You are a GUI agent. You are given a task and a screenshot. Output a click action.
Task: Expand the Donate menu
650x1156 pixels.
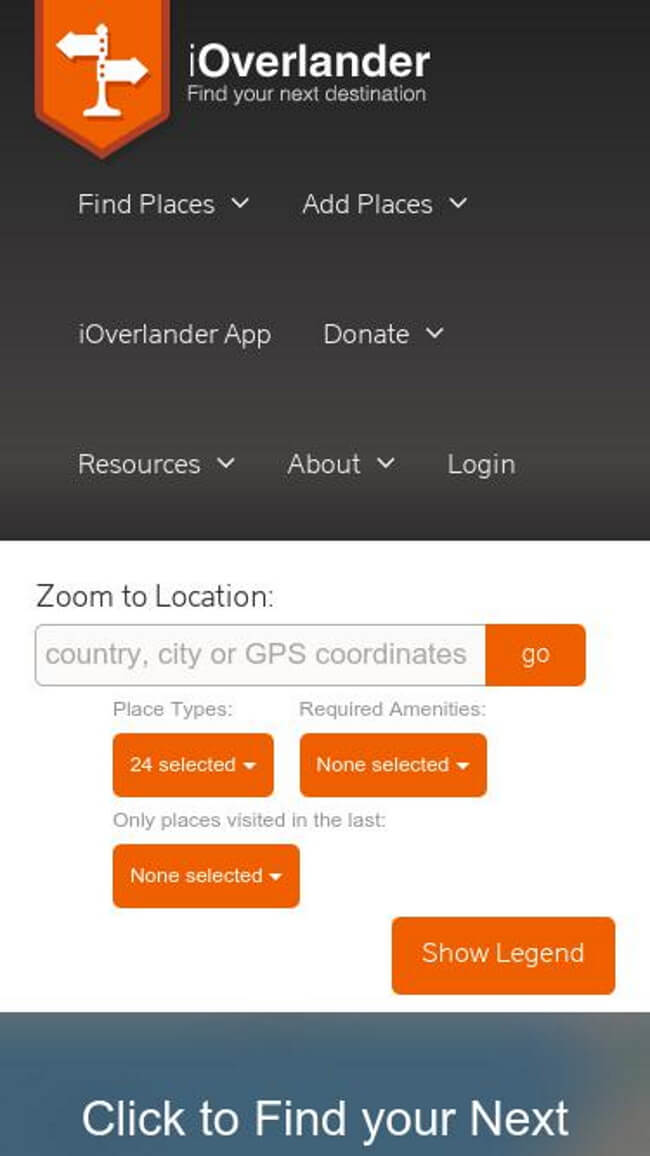(383, 335)
